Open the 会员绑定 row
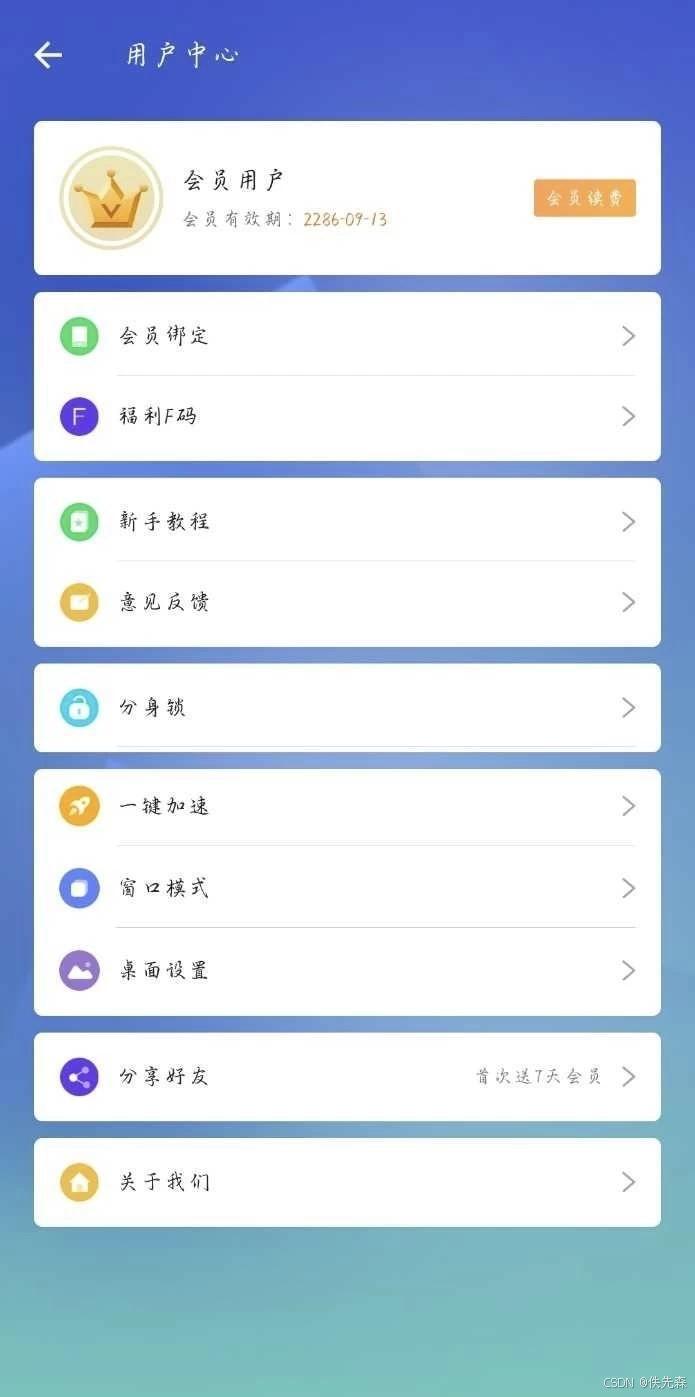Screen dimensions: 695x1397 coord(347,335)
